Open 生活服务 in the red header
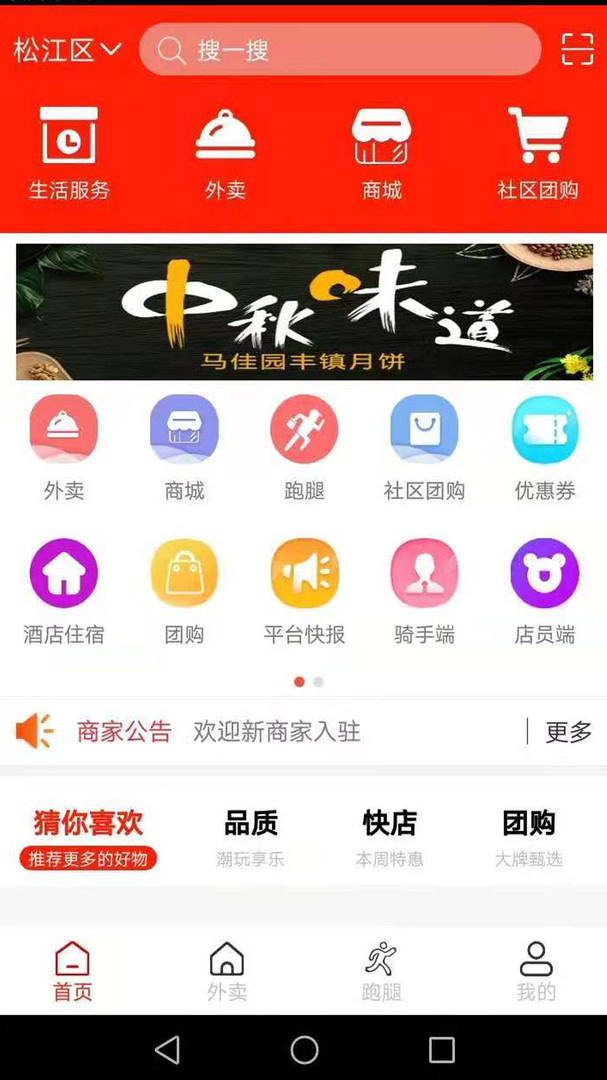 tap(69, 154)
